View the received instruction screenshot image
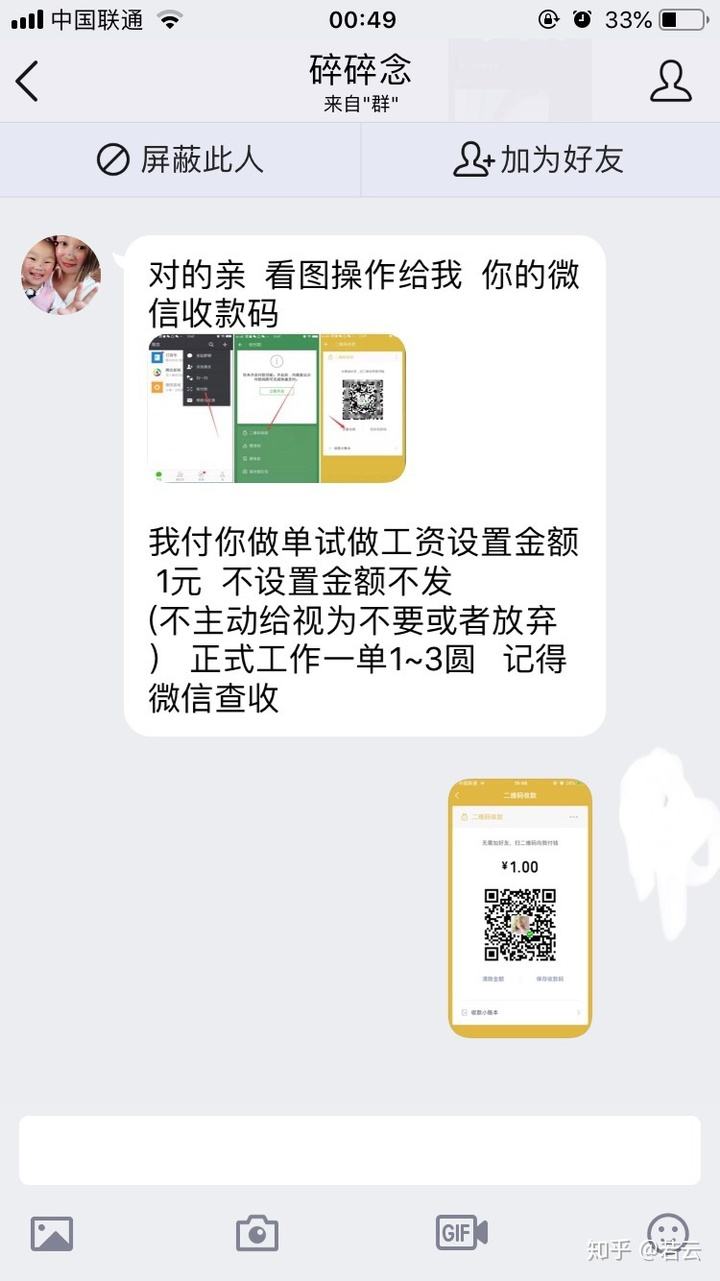The width and height of the screenshot is (720, 1281). 277,409
